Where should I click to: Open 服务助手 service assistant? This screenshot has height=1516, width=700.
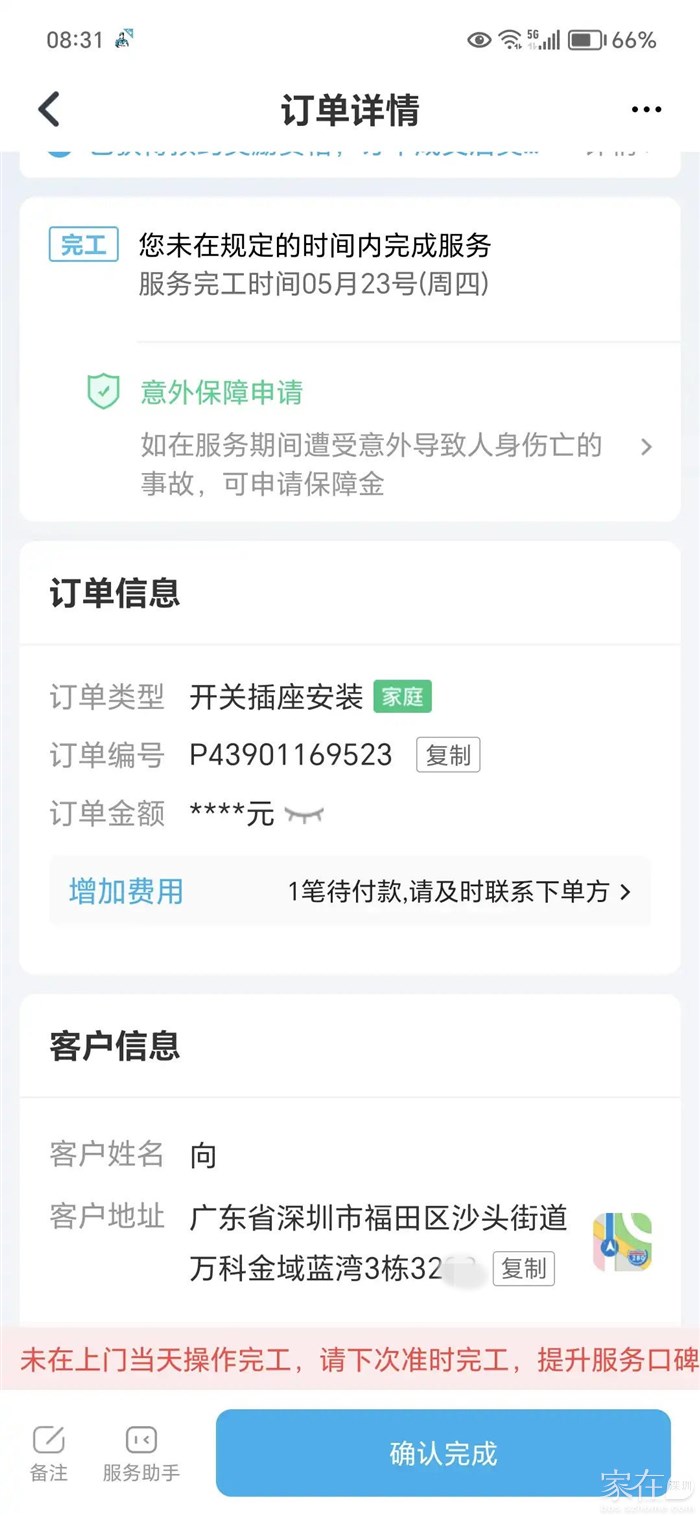tap(141, 1452)
